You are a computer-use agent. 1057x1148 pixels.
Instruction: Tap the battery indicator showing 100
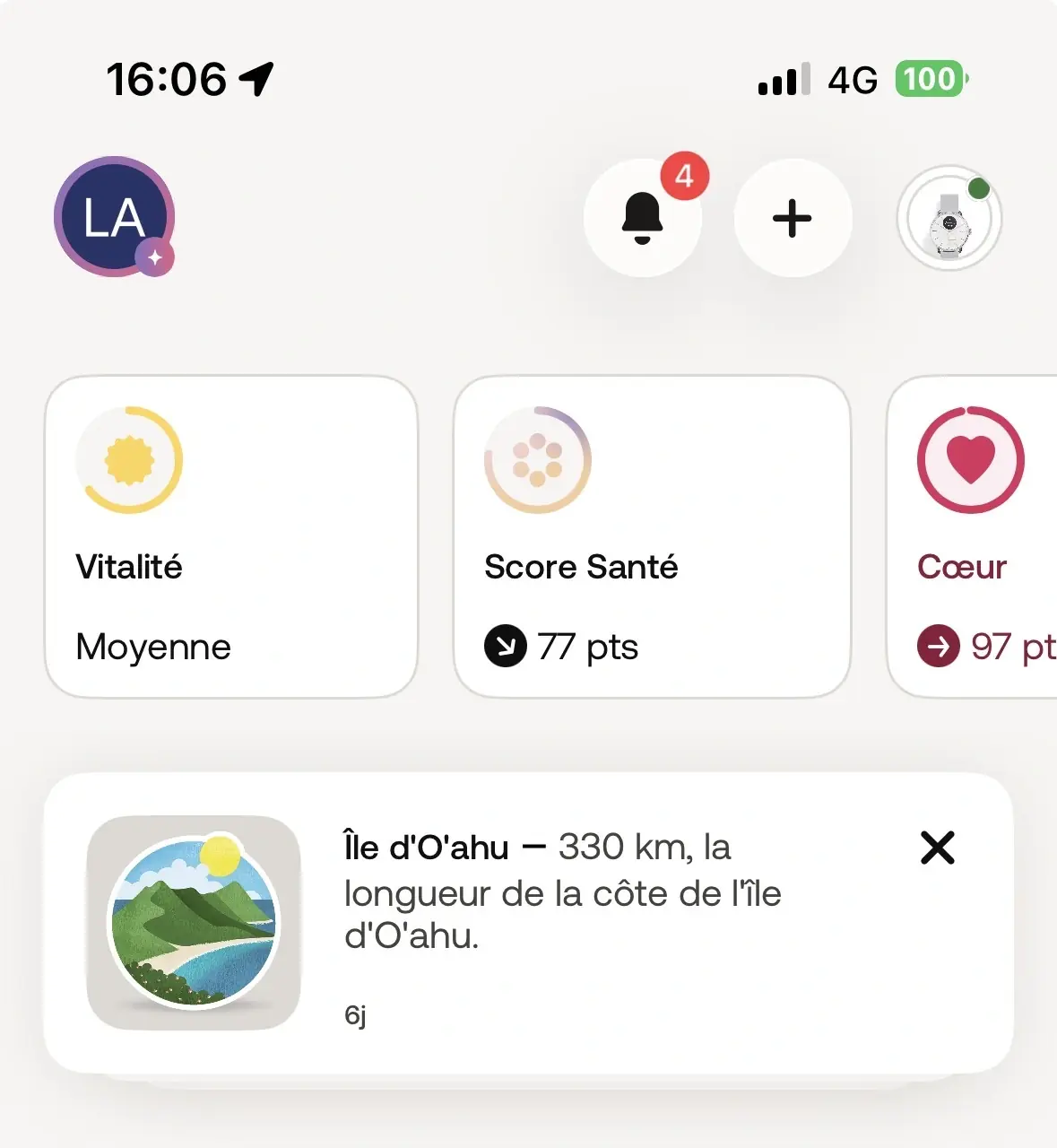click(930, 80)
